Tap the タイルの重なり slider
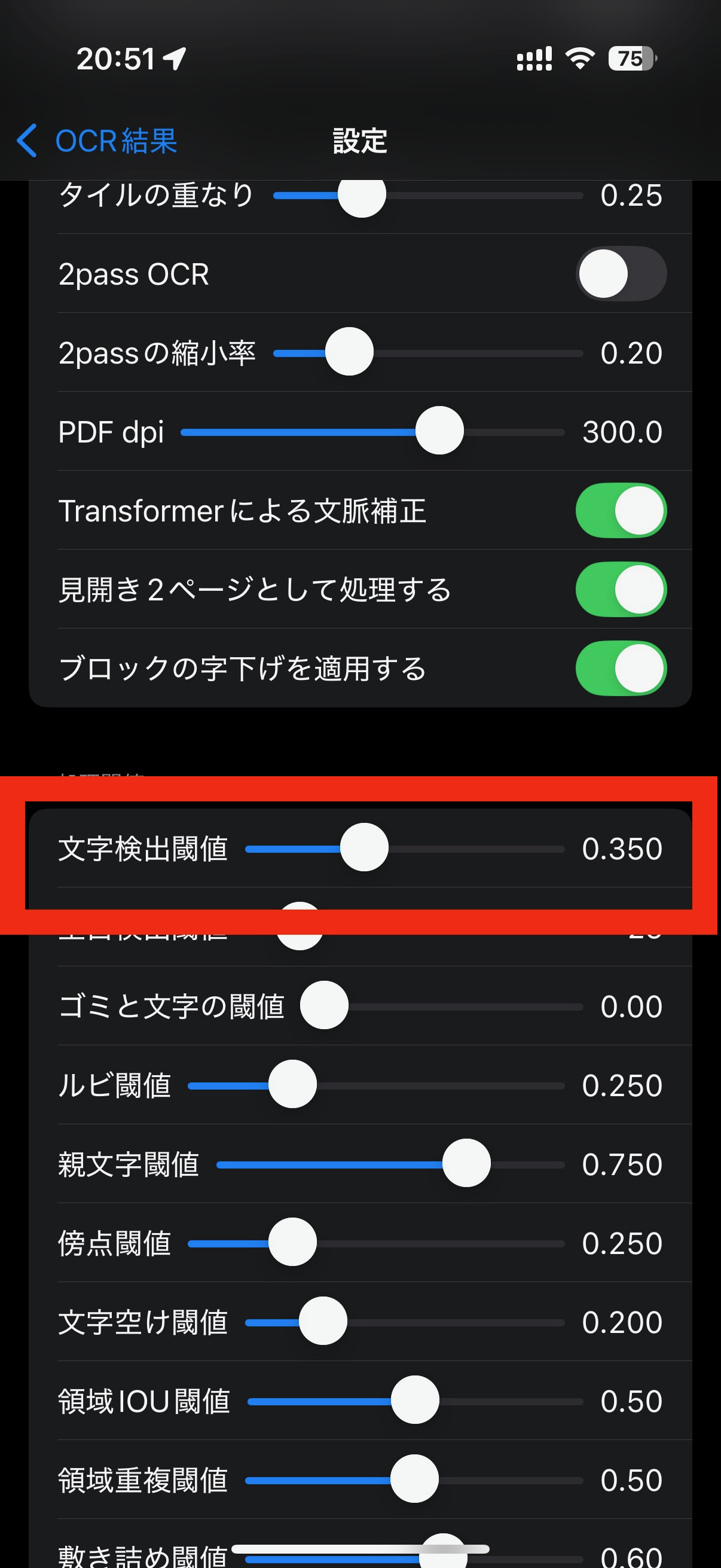The image size is (721, 1568). [x=362, y=196]
